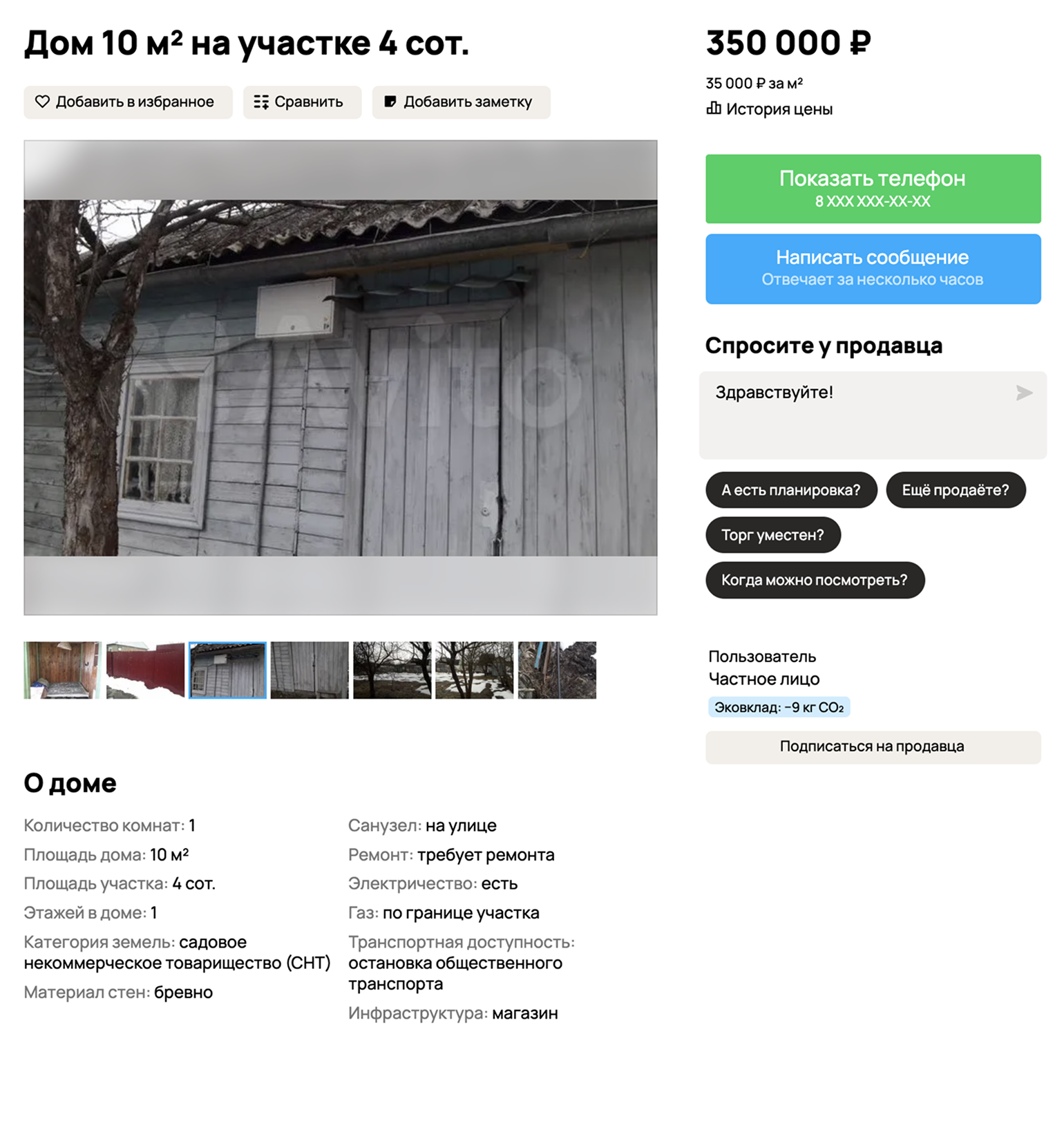Screen dimensions: 1064x1148
Task: Show the seller's phone number
Action: coord(873,189)
